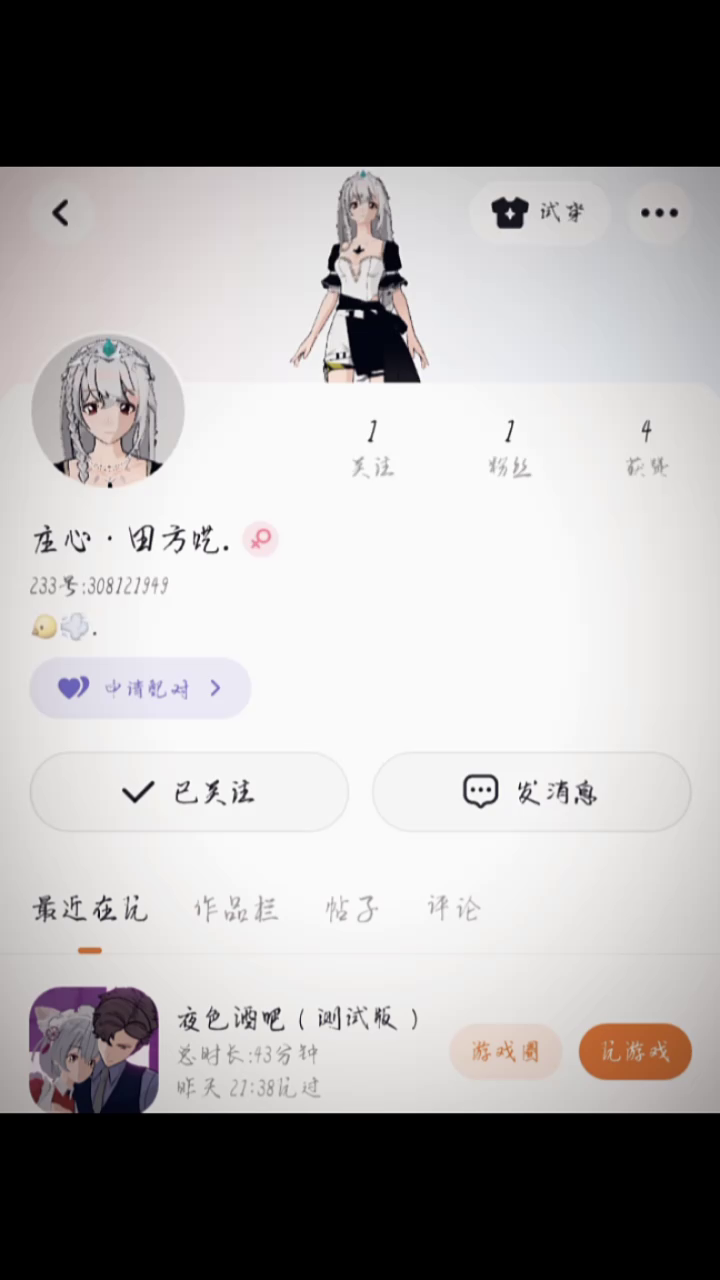The height and width of the screenshot is (1280, 720).
Task: Go back using the top-left arrow
Action: (61, 212)
